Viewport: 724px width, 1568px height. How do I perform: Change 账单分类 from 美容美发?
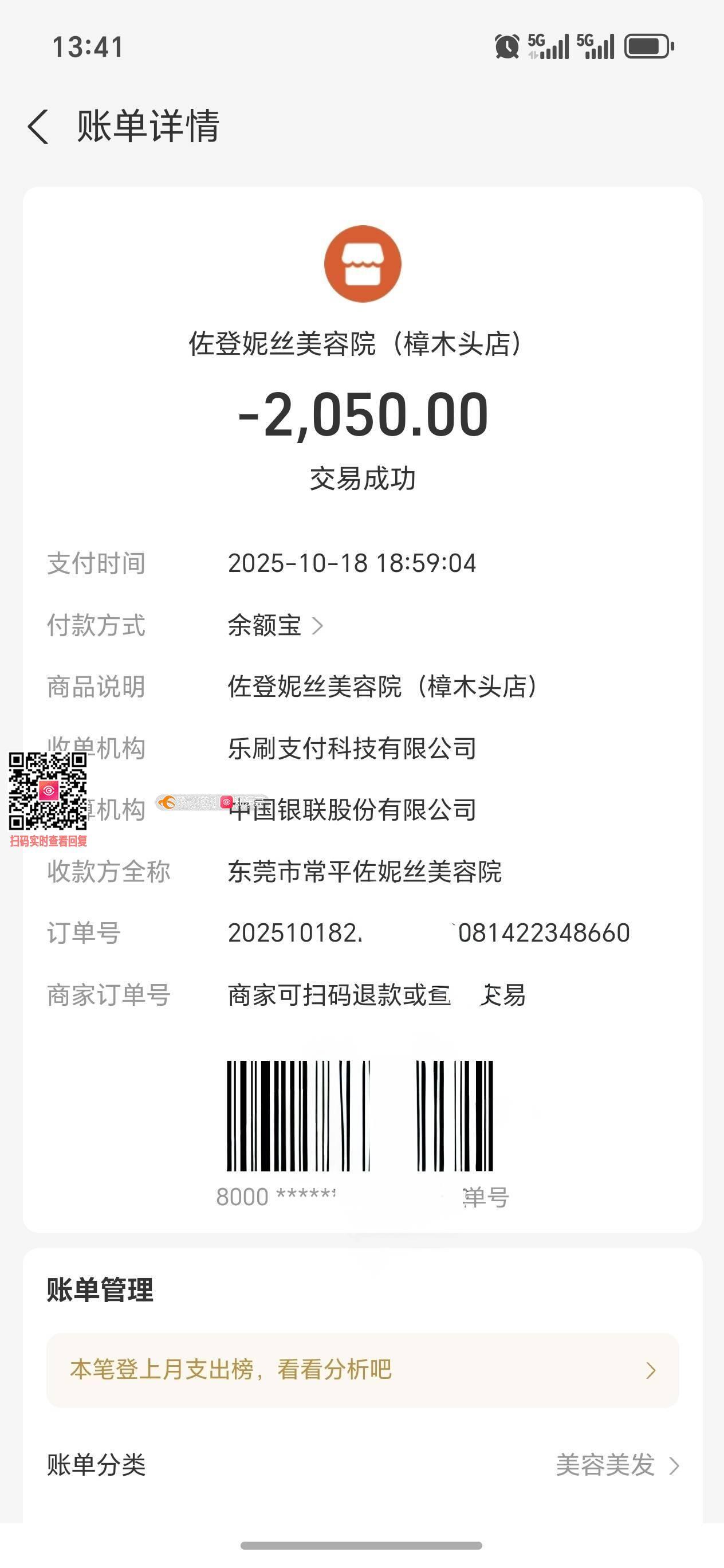pyautogui.click(x=616, y=1465)
